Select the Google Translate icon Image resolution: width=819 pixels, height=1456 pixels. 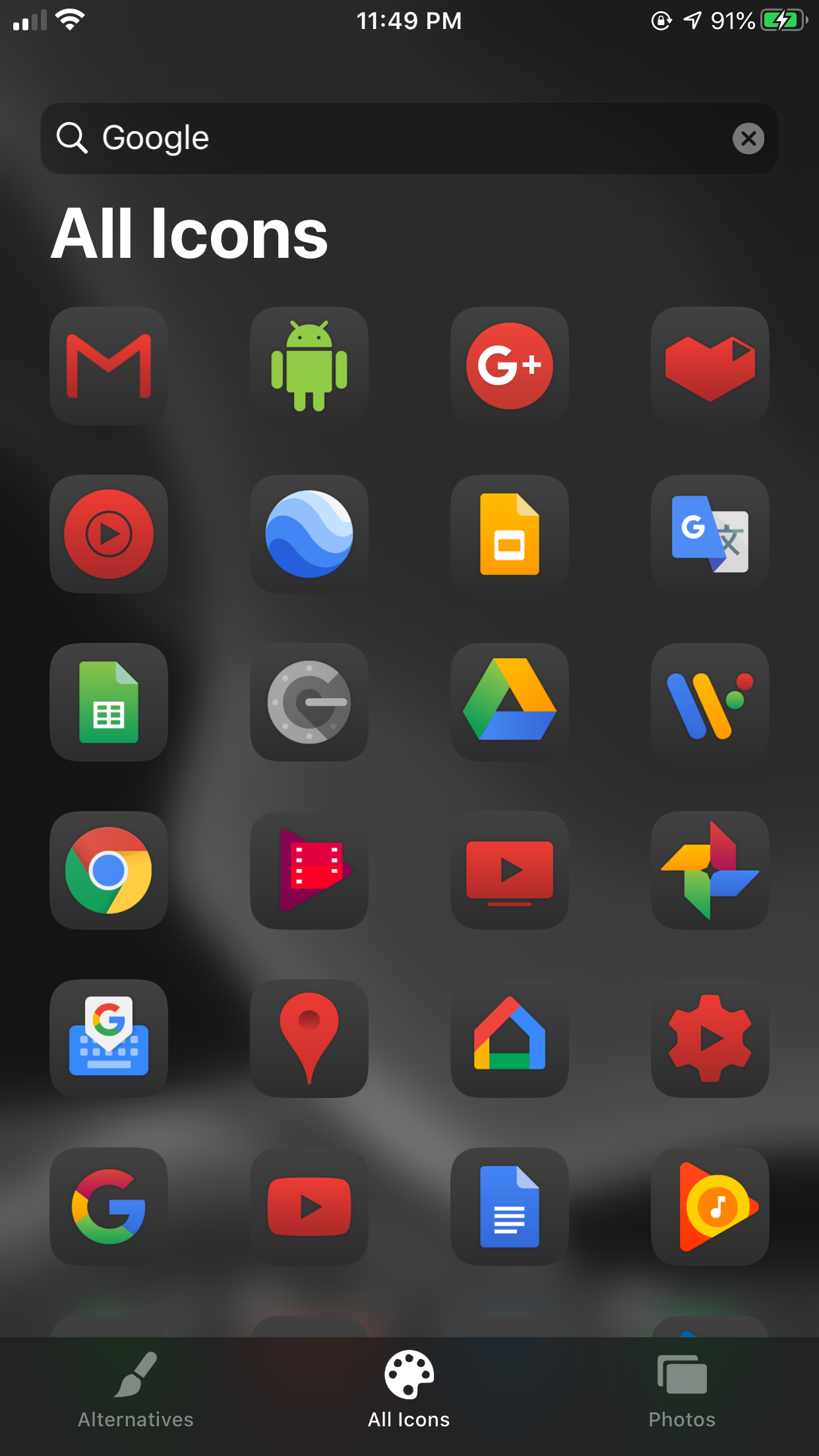point(710,534)
